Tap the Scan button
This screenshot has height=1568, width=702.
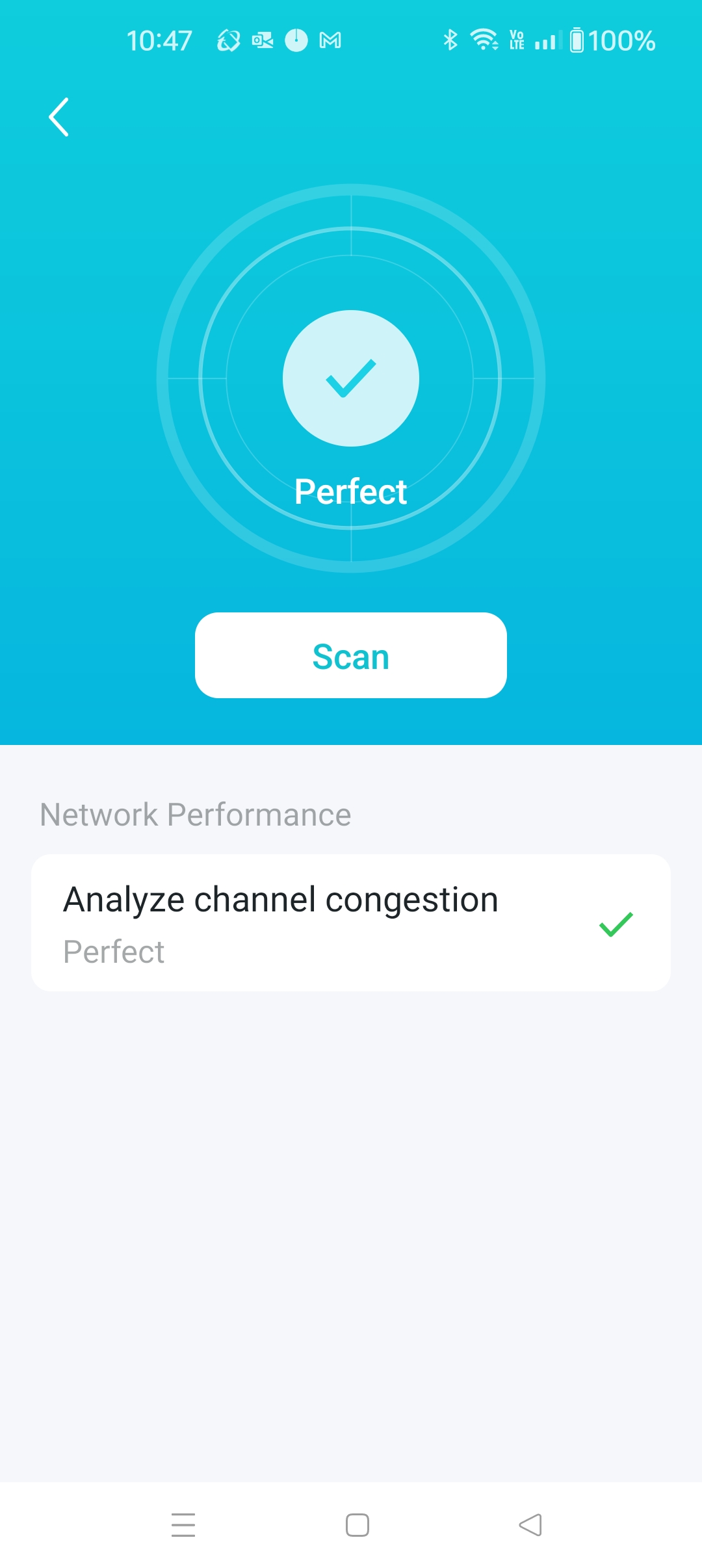coord(351,655)
